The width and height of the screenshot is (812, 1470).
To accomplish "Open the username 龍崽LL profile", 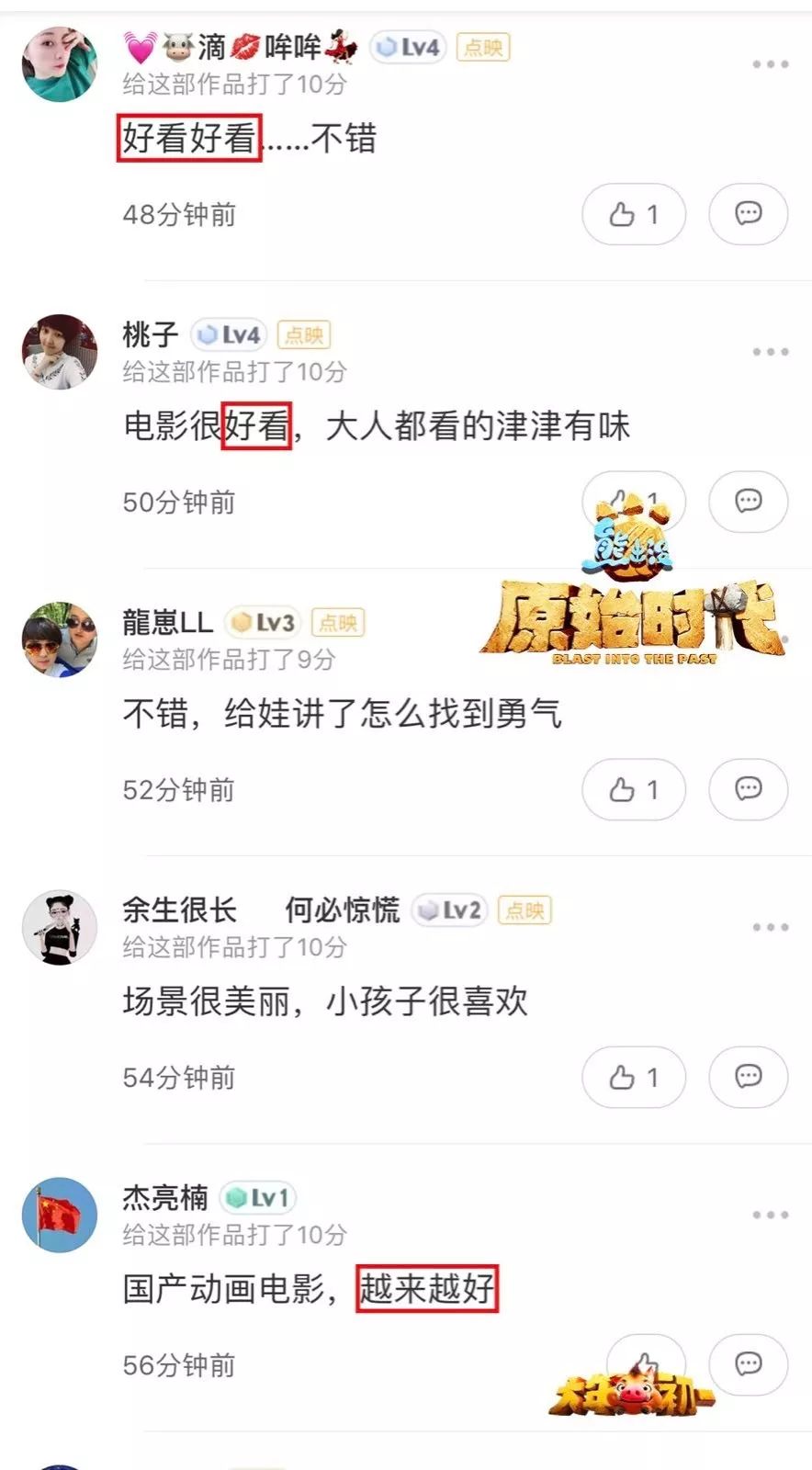I will coord(165,622).
